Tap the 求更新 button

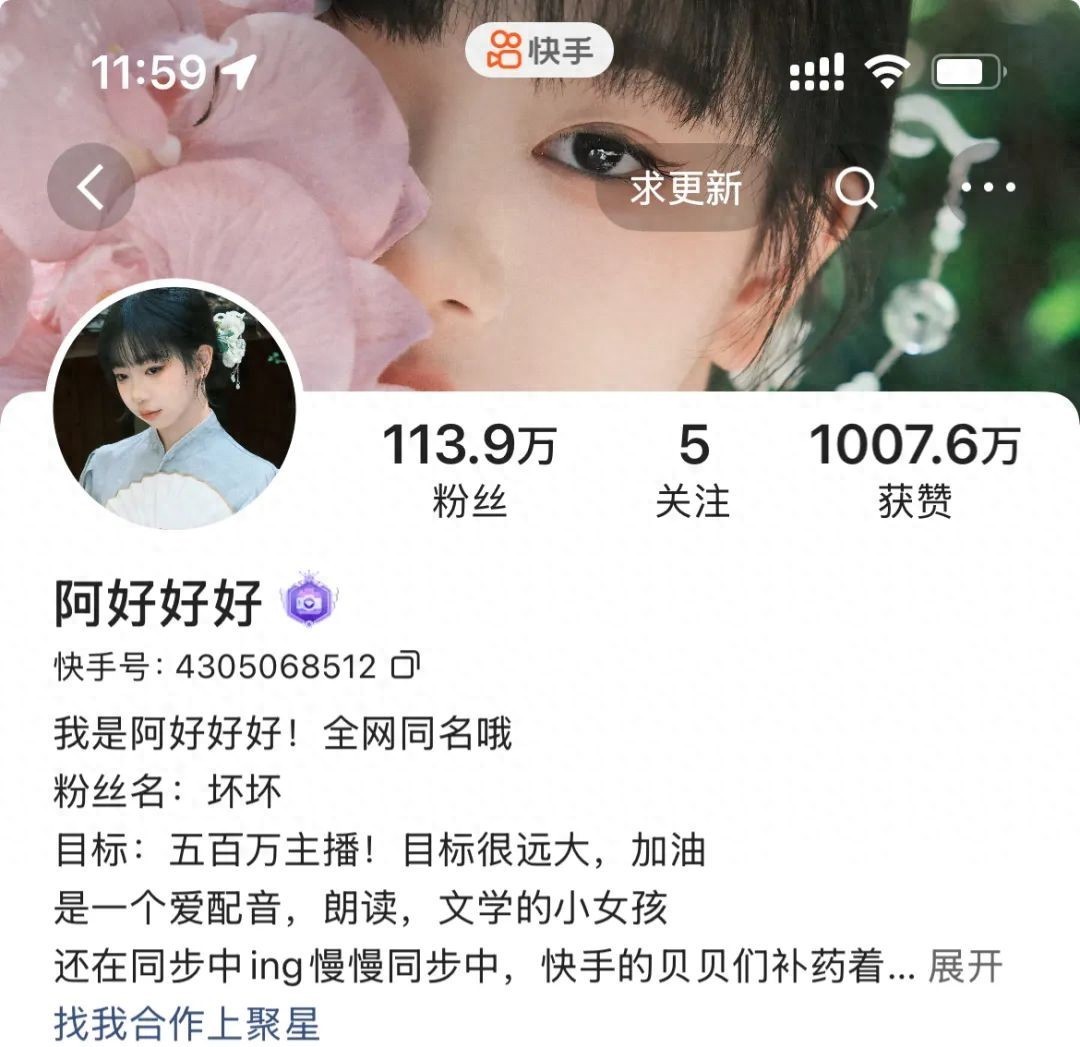click(685, 188)
